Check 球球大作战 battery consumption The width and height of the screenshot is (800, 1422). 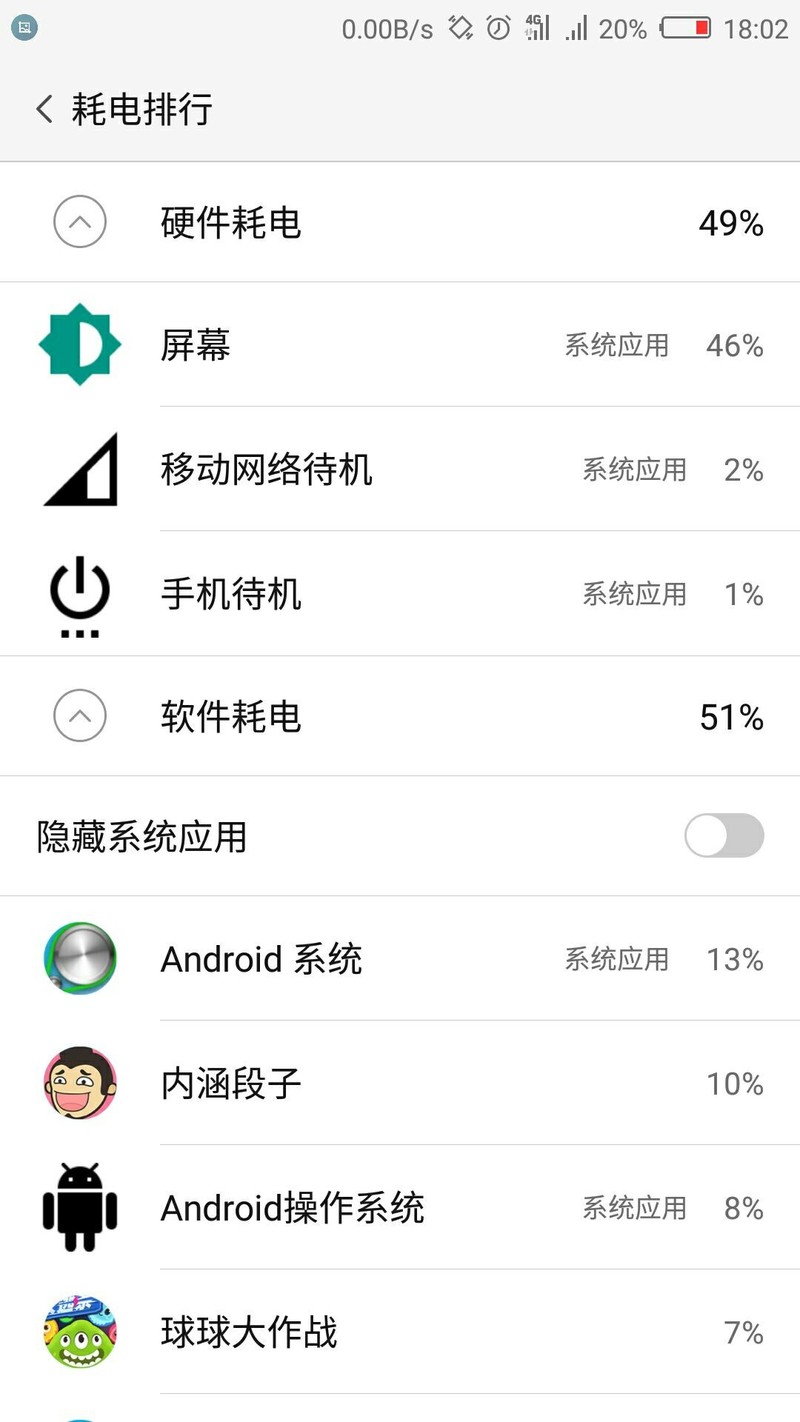(x=400, y=1332)
